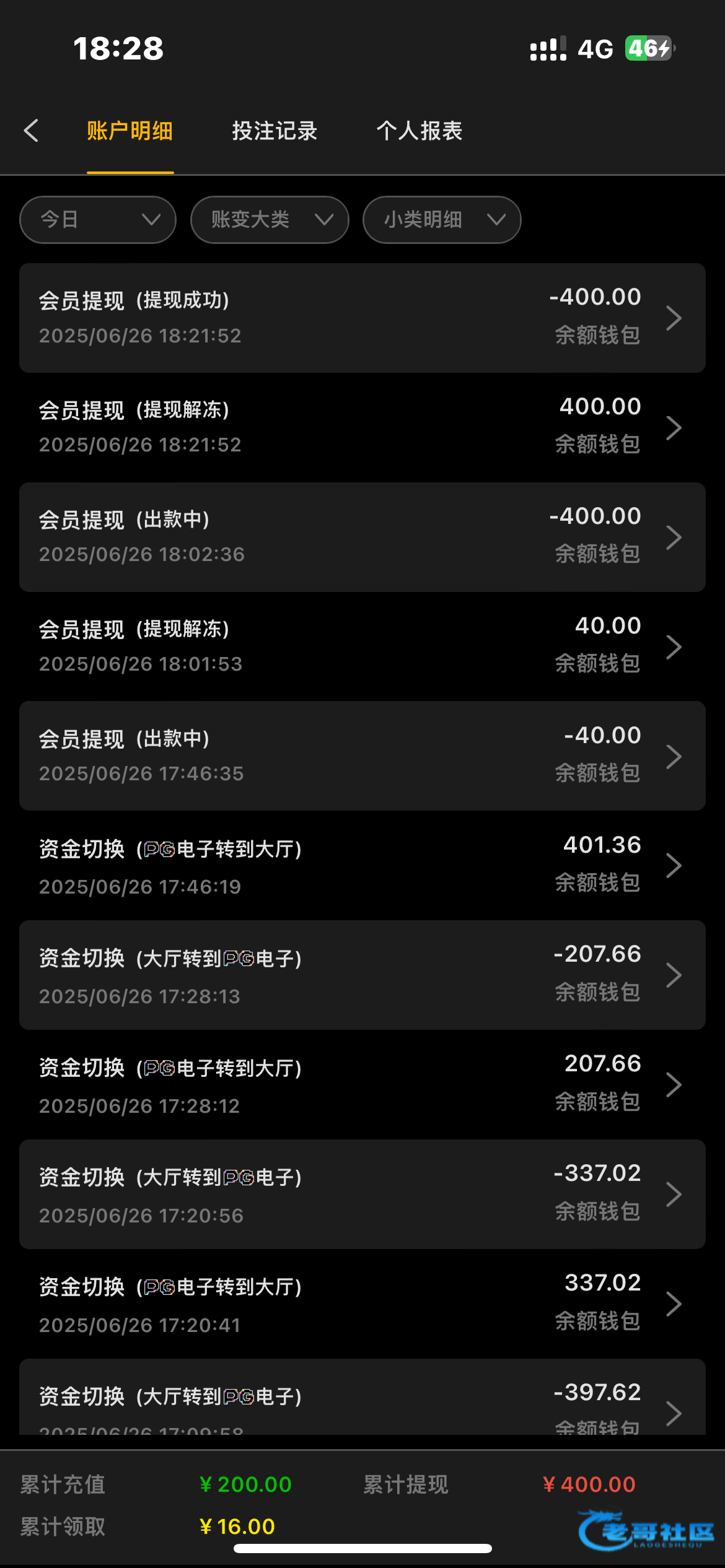
Task: Open the 提现解冻 40.00 record
Action: [362, 647]
